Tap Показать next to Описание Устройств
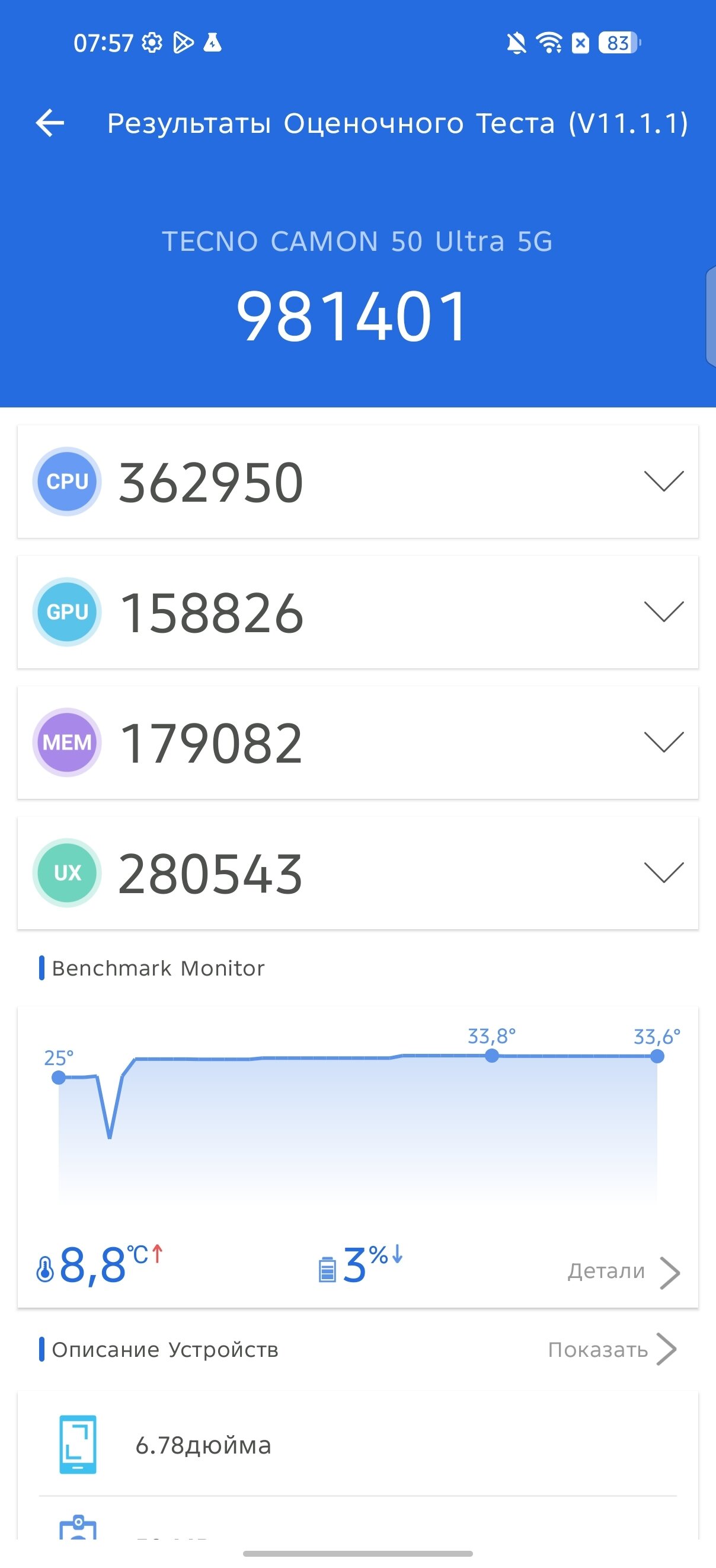The image size is (716, 1568). click(x=611, y=1350)
